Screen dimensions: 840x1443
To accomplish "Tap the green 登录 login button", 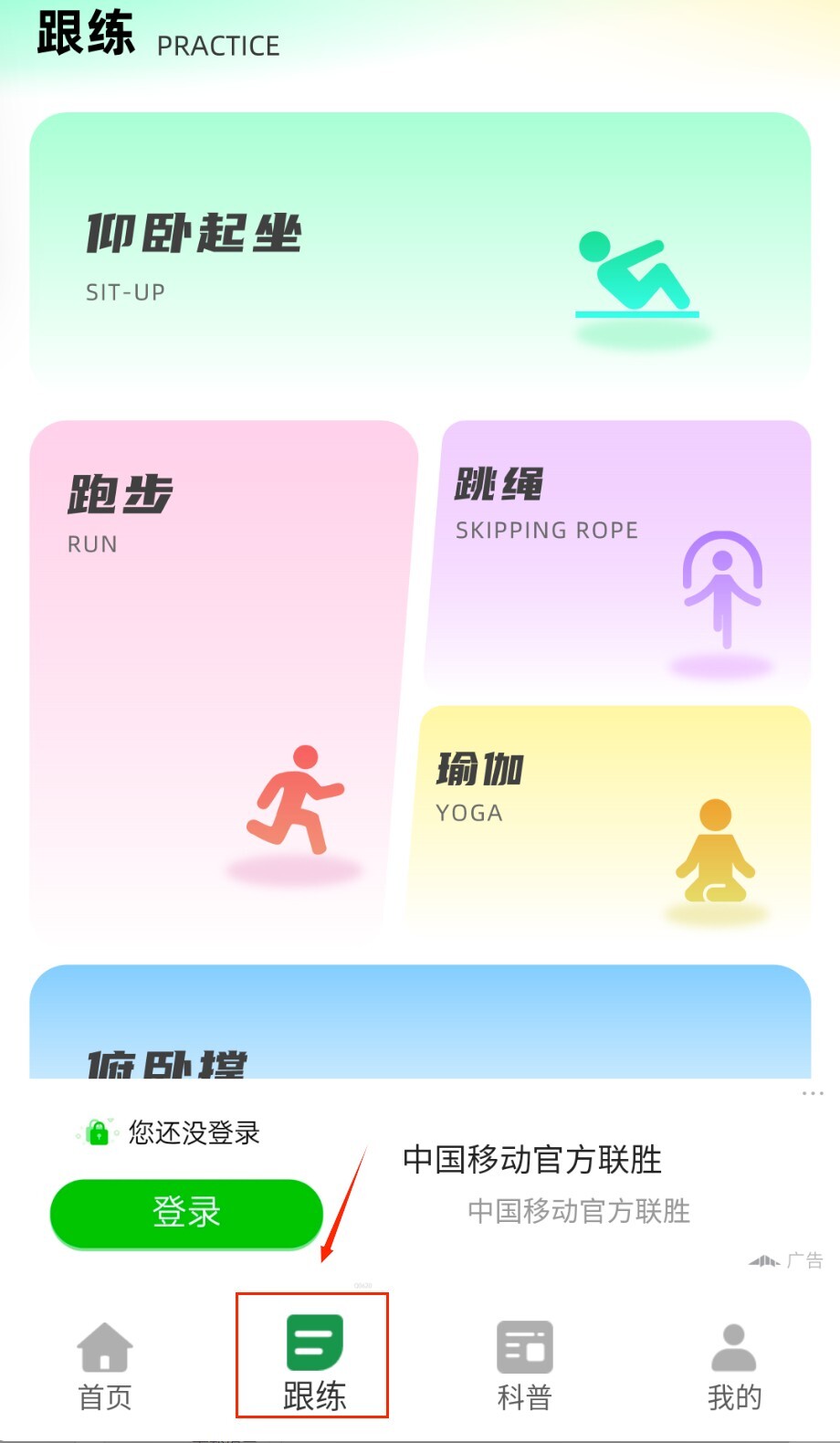I will point(186,1212).
